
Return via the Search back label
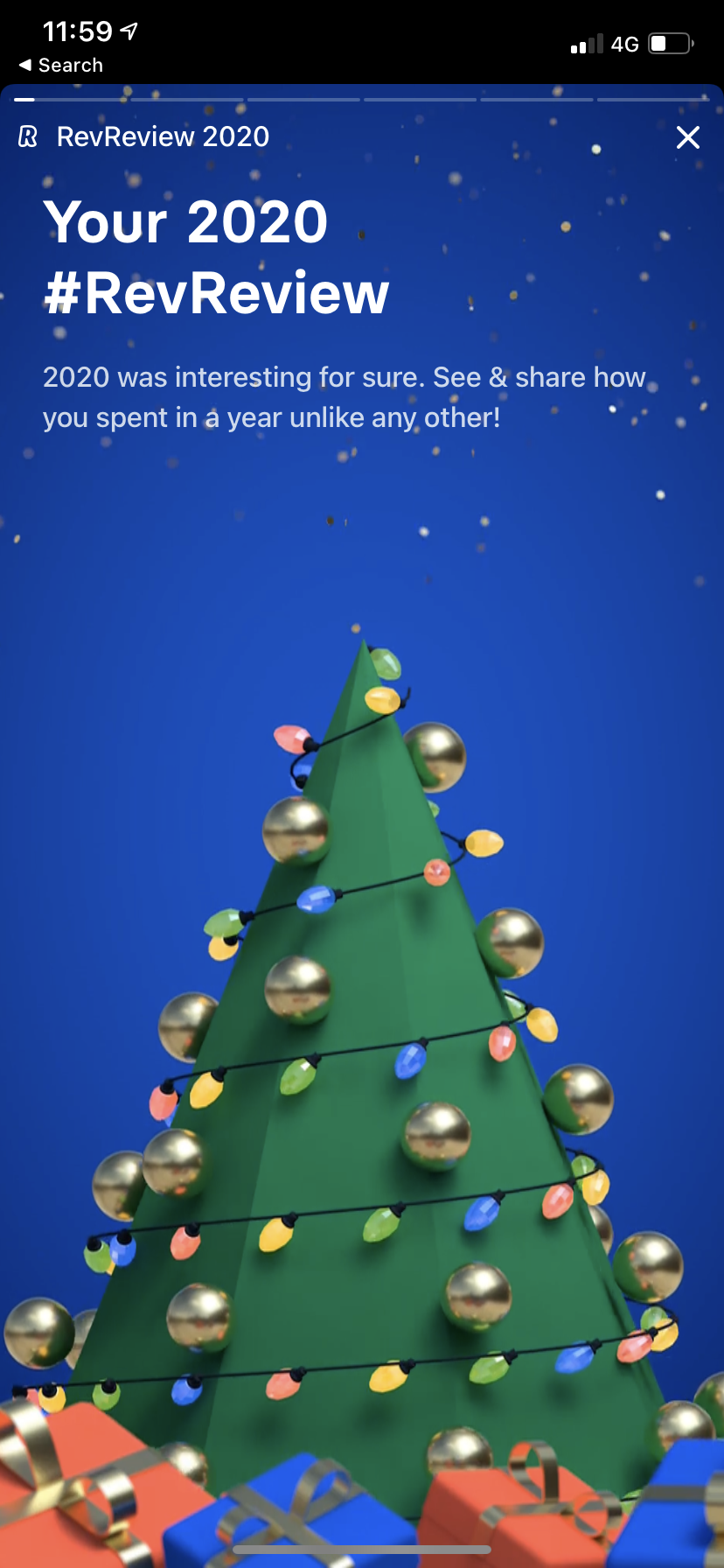pyautogui.click(x=59, y=65)
